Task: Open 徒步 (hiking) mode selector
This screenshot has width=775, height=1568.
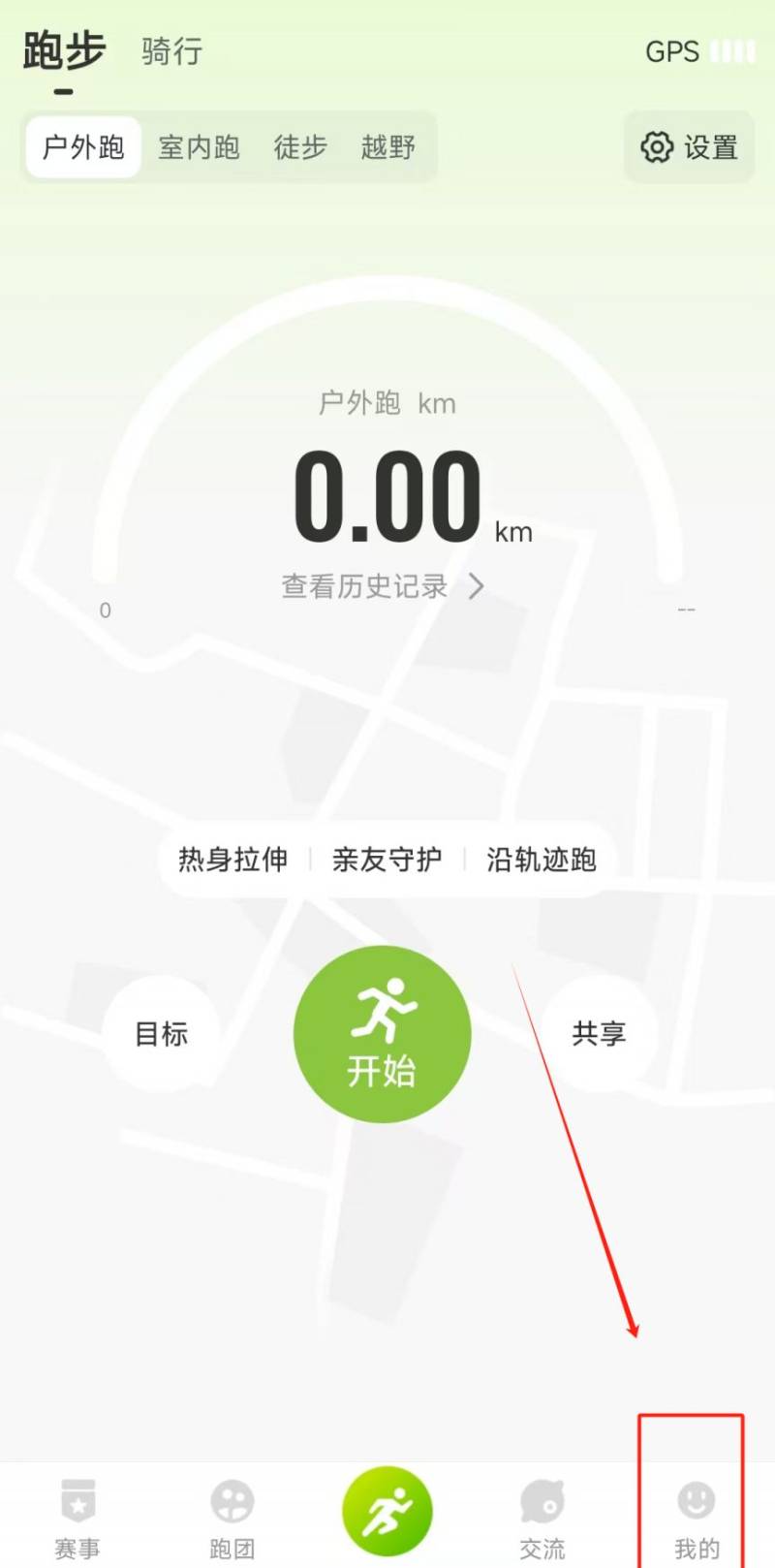Action: pos(299,146)
